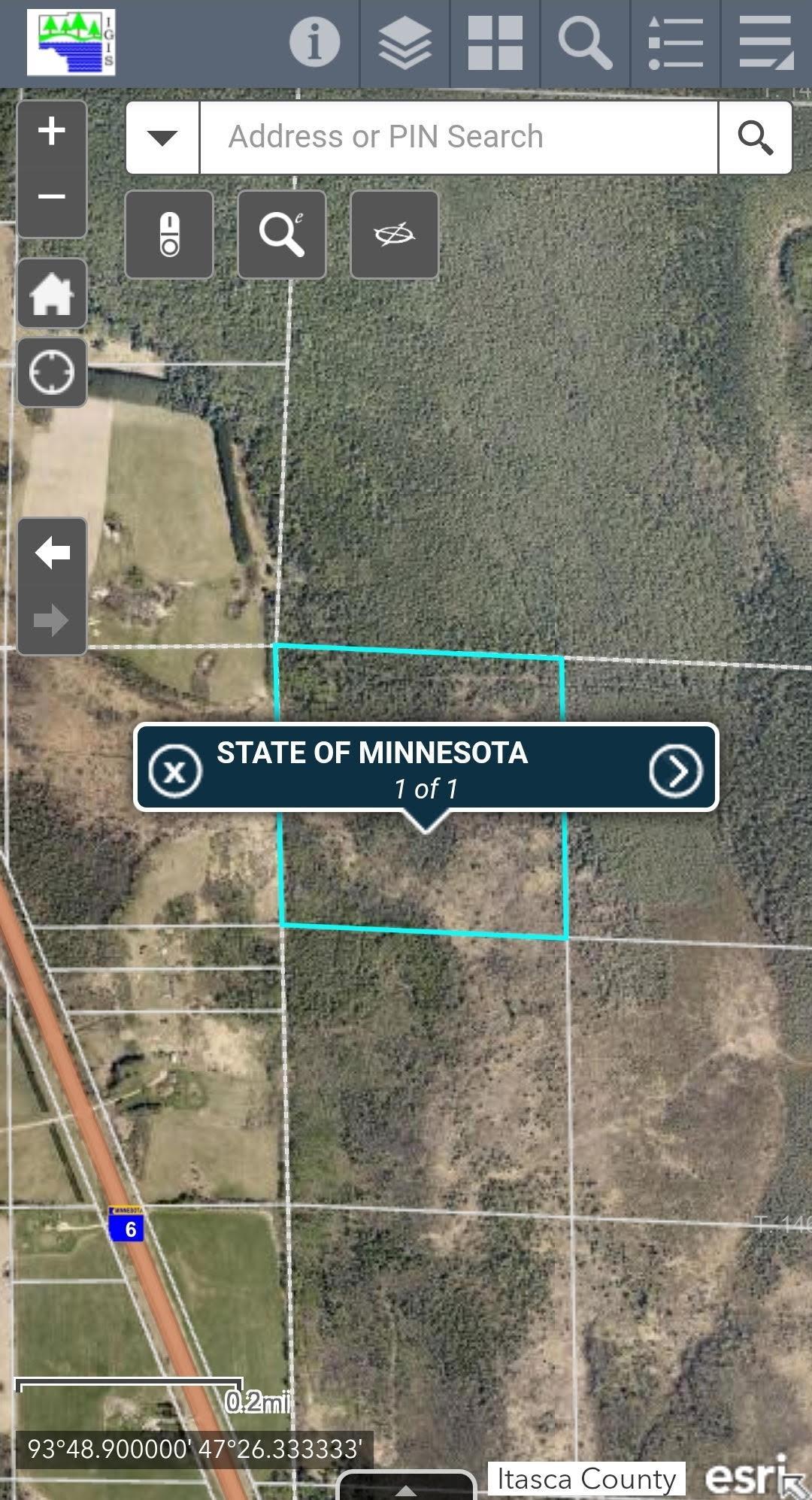The width and height of the screenshot is (812, 1500).
Task: Tap the magnifier icon in the header
Action: pos(585,43)
